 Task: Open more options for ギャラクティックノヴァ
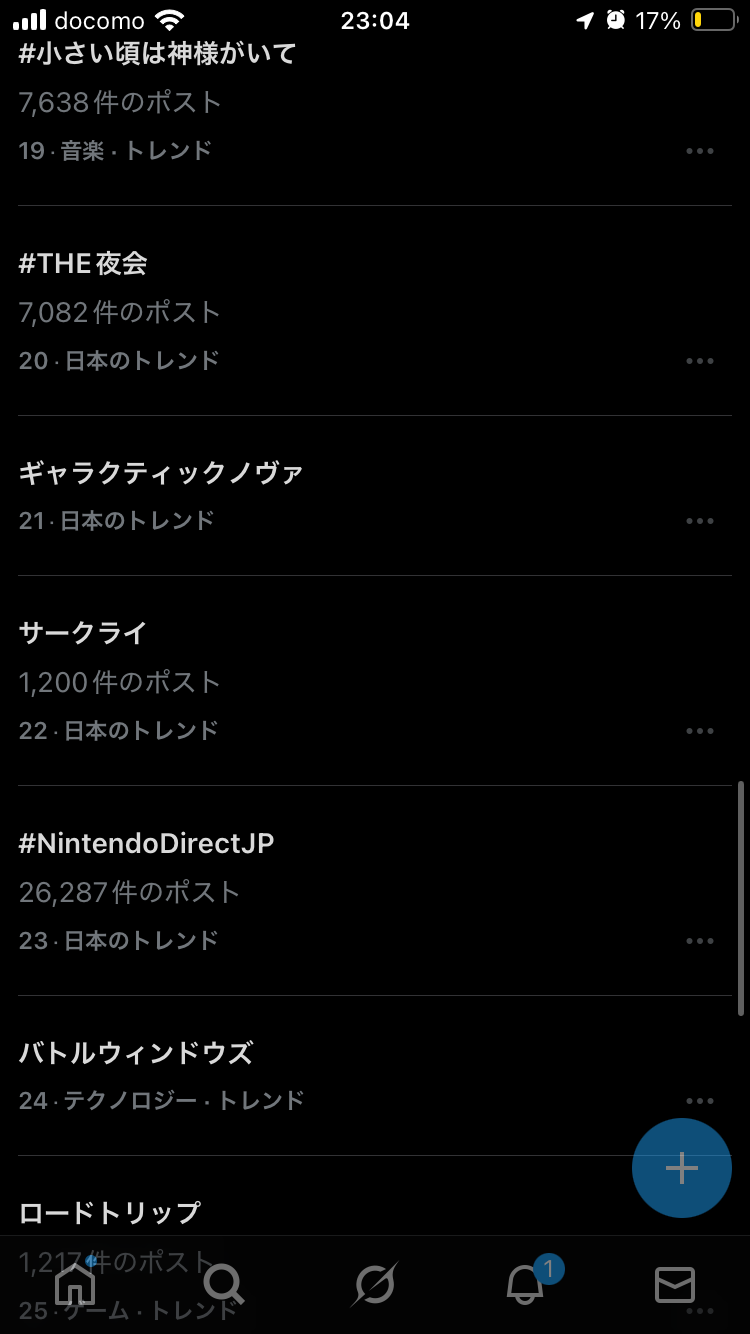[x=700, y=521]
